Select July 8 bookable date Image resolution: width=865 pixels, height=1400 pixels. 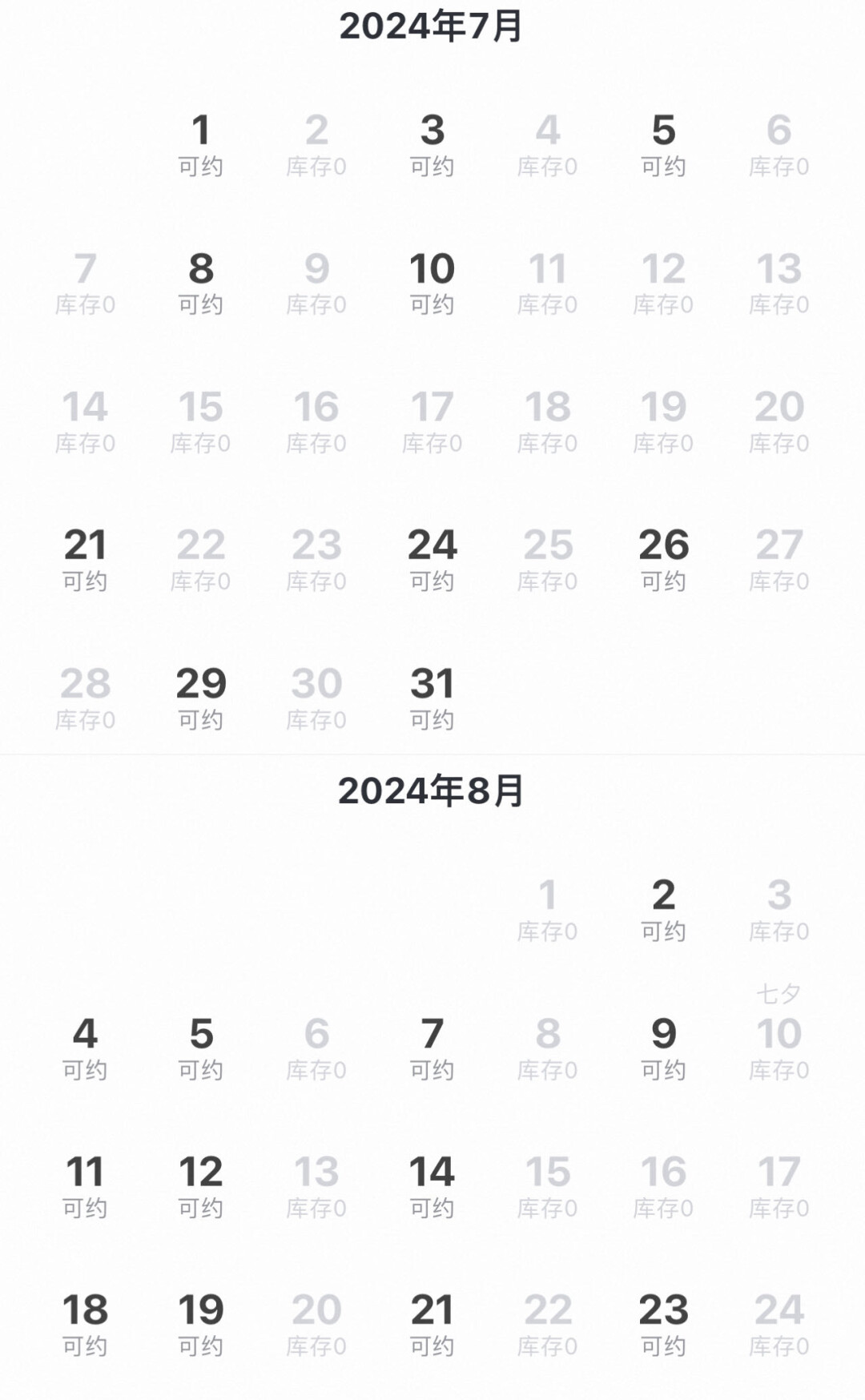(200, 283)
